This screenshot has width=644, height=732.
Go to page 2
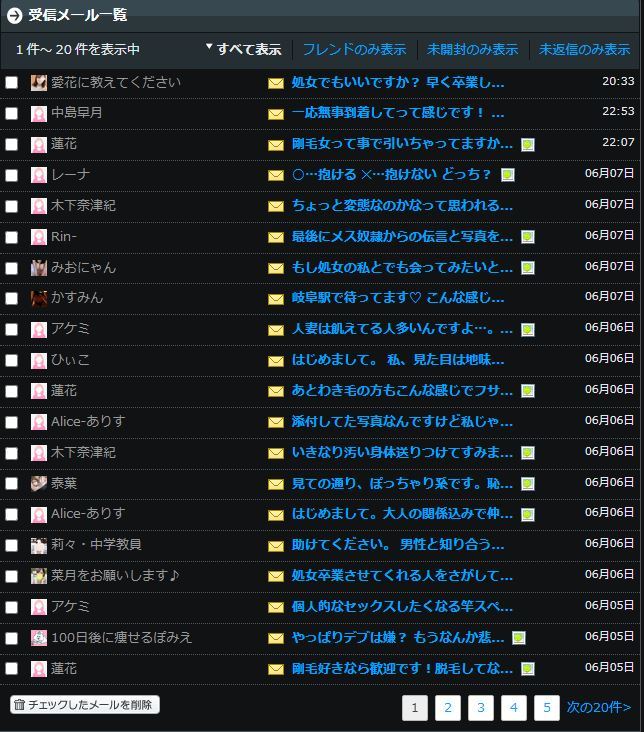pyautogui.click(x=447, y=708)
